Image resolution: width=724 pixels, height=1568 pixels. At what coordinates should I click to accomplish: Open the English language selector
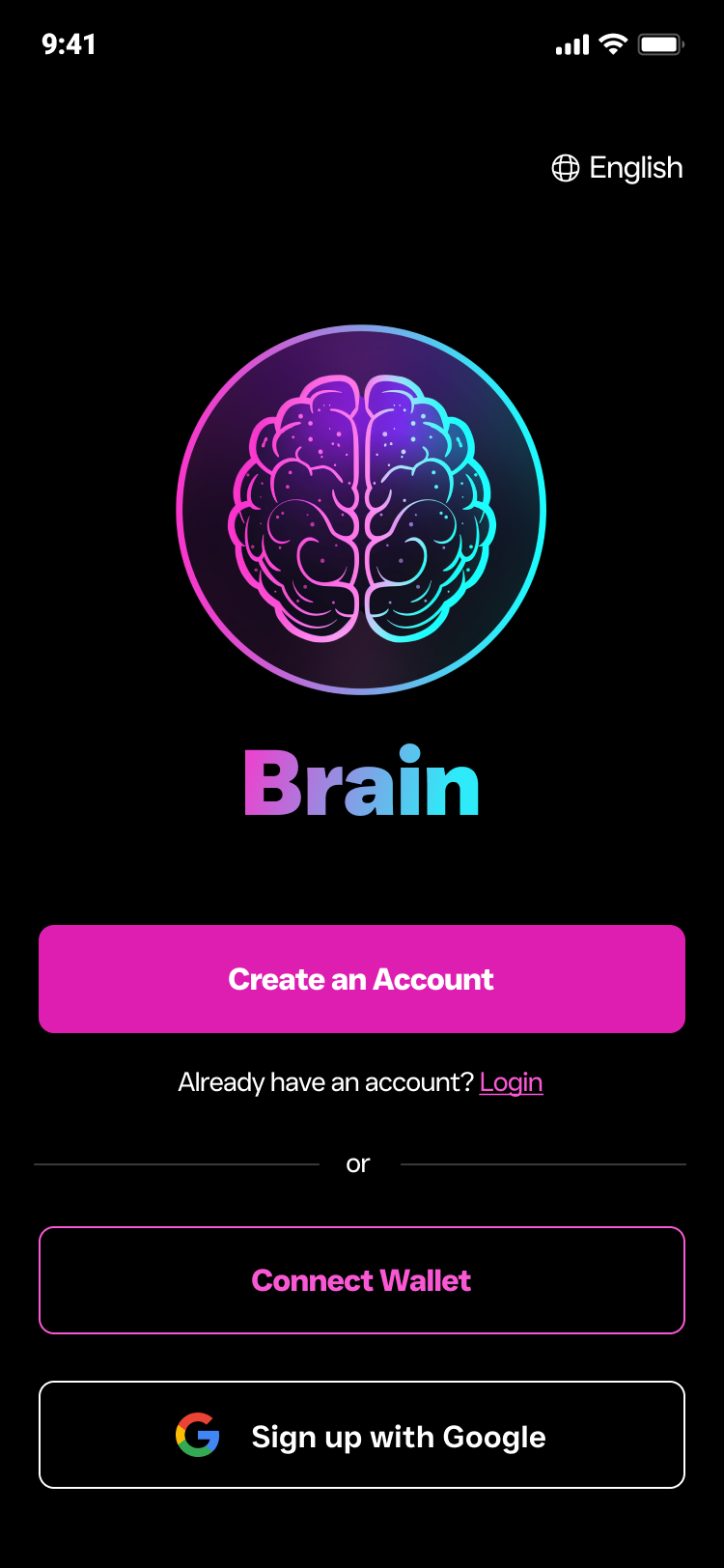pos(618,168)
